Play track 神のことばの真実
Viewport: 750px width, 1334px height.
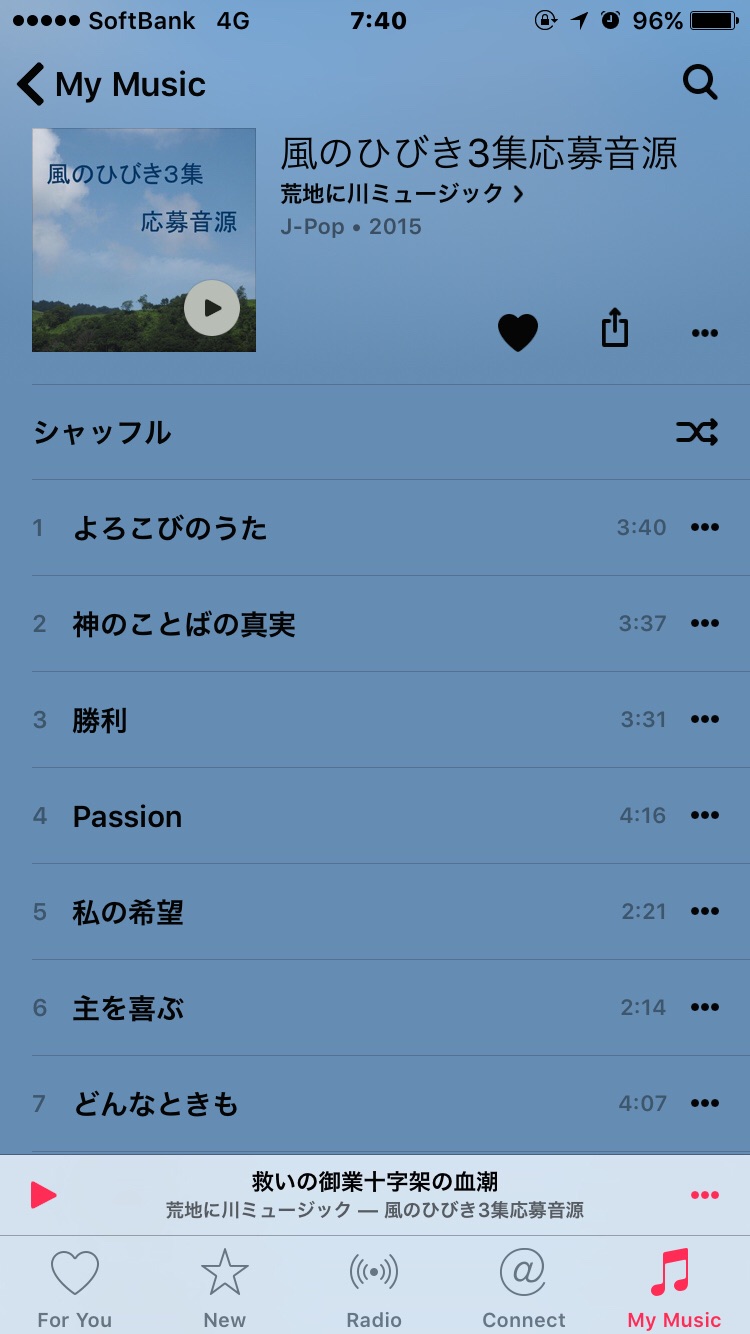point(184,624)
